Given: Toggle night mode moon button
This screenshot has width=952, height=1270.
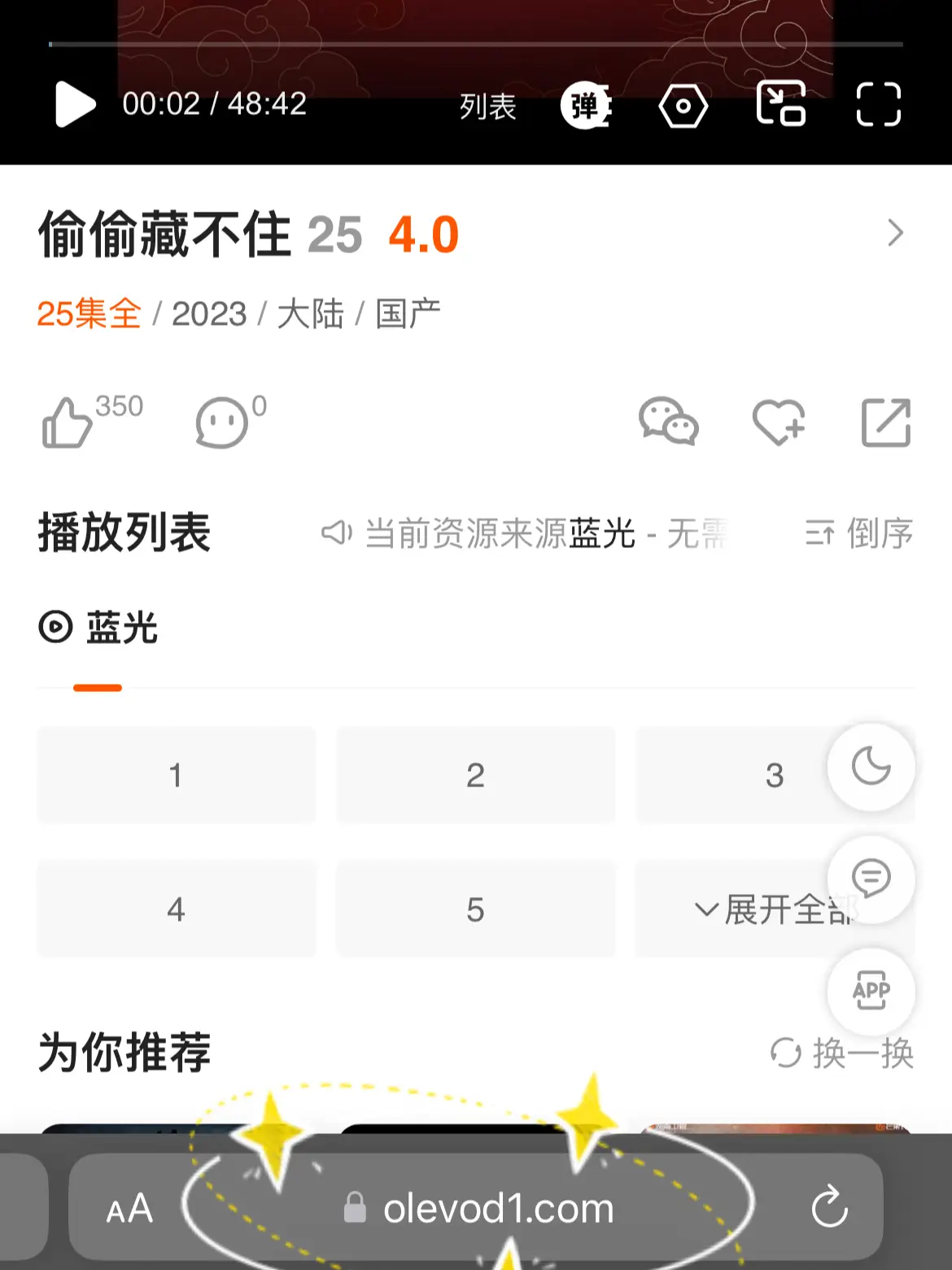Looking at the screenshot, I should [871, 767].
